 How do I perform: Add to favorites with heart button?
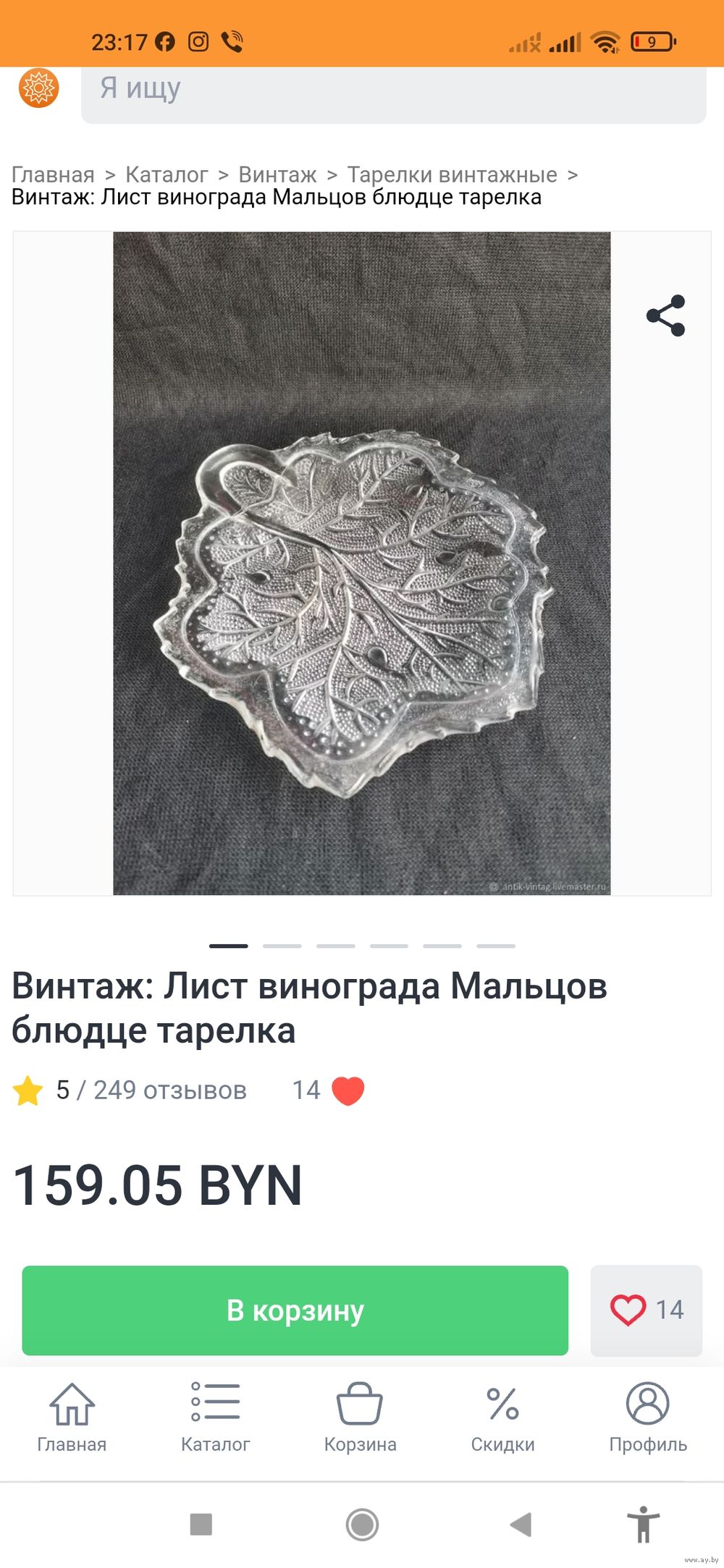(x=647, y=1310)
